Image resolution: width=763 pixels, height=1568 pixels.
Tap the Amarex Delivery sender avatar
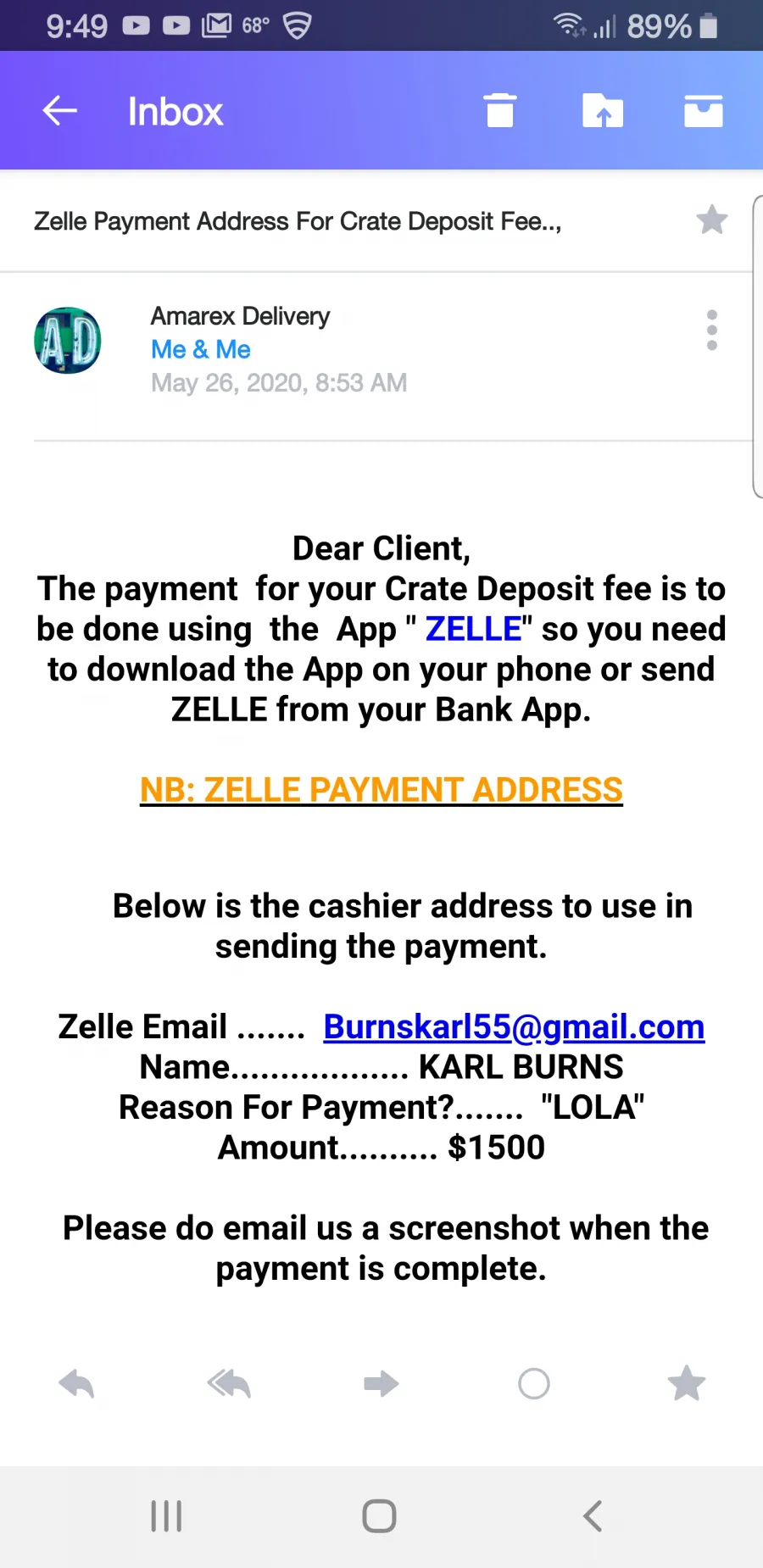68,341
